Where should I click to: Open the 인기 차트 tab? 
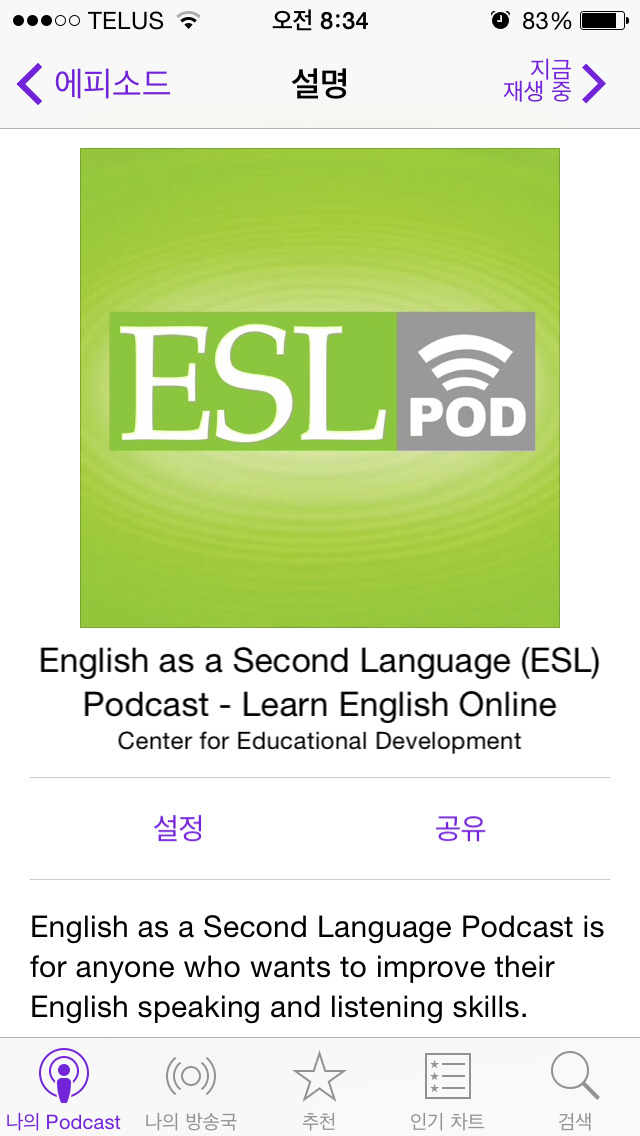pyautogui.click(x=447, y=1088)
